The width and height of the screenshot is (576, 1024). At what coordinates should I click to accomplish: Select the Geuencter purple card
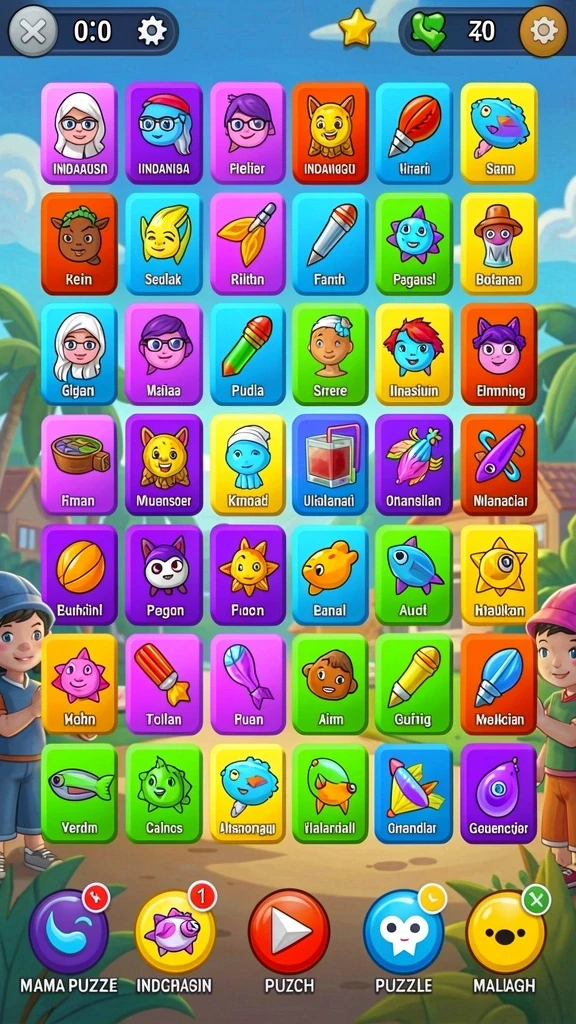point(499,793)
